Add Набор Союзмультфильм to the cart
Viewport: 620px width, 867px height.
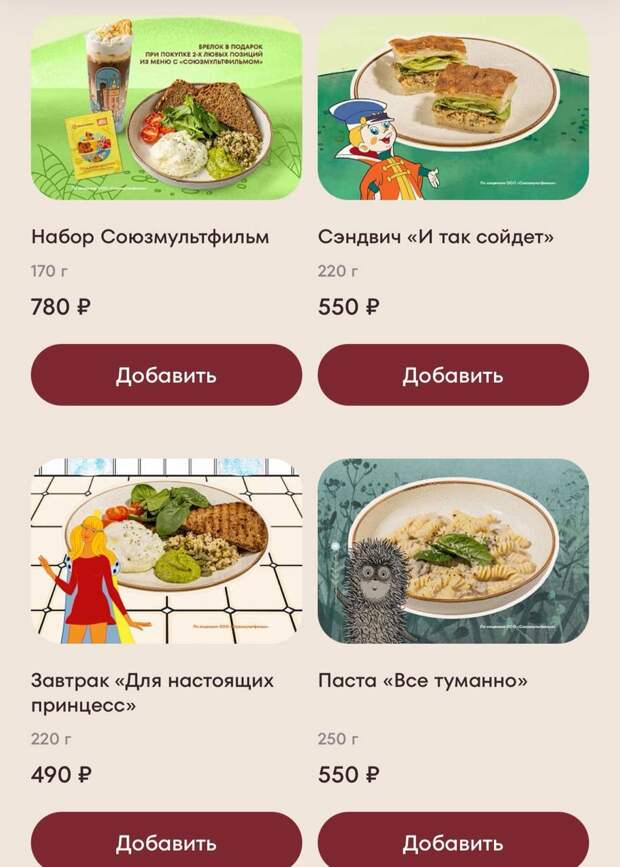pos(166,376)
